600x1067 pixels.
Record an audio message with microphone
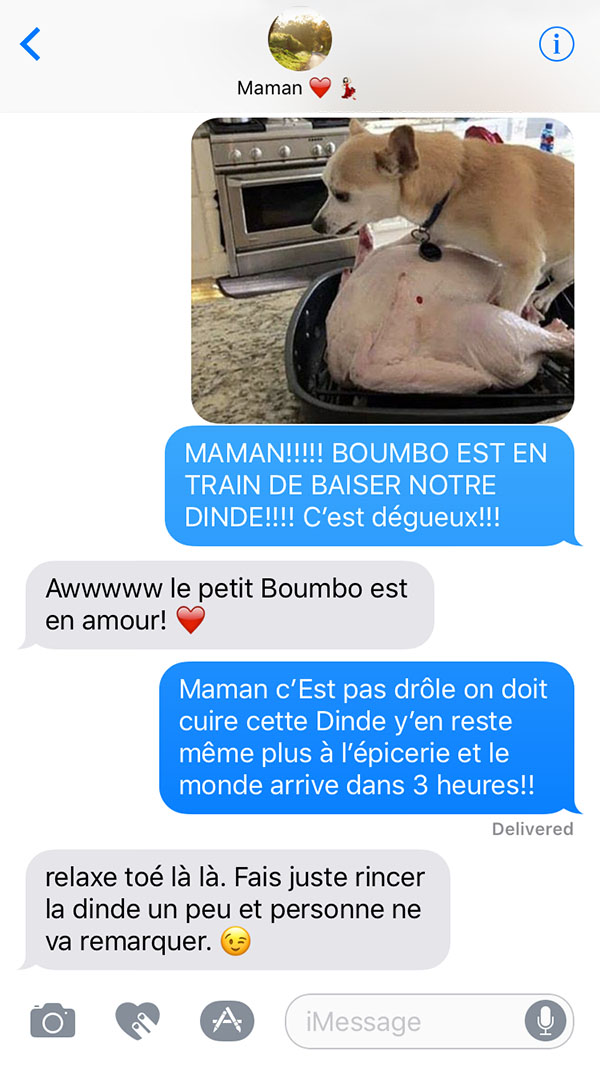546,1021
